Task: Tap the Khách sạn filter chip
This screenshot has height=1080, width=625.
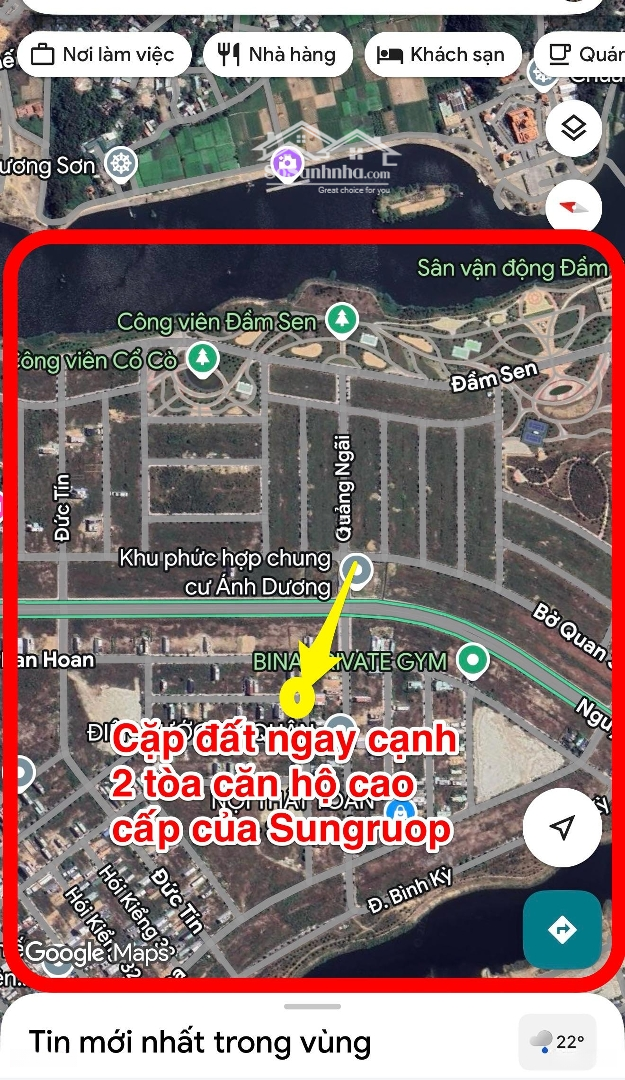Action: [x=441, y=54]
